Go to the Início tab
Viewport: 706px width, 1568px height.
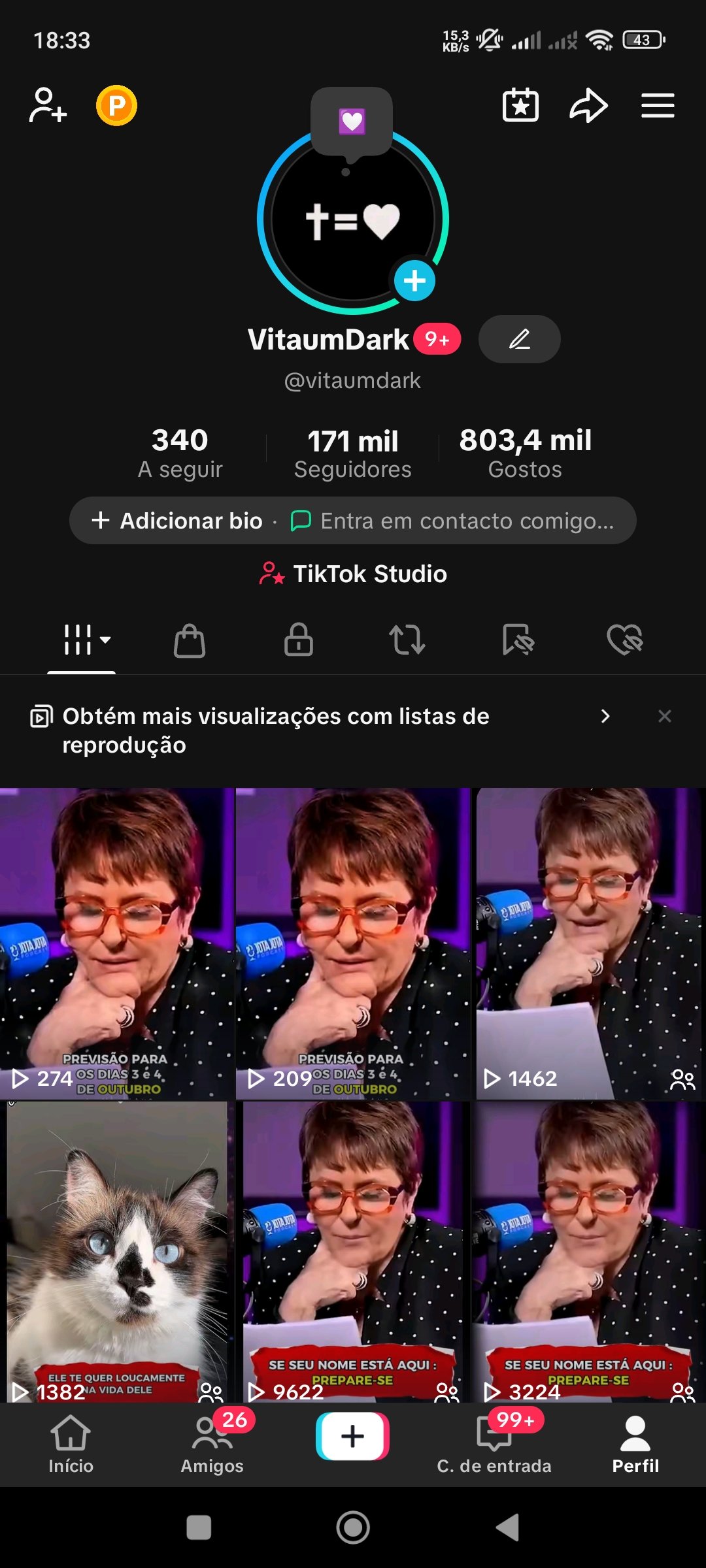coord(71,1444)
